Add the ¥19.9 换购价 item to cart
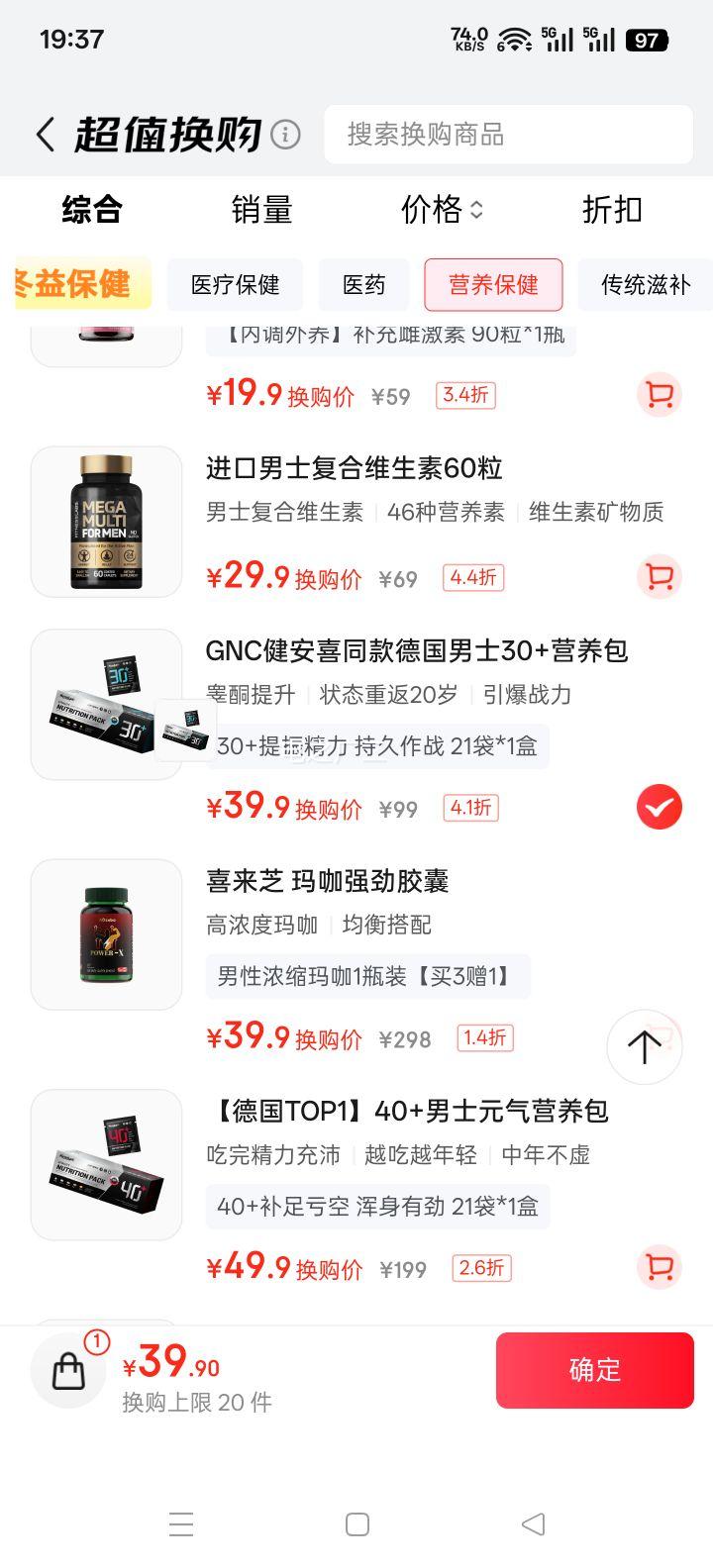Viewport: 713px width, 1568px height. coord(659,396)
